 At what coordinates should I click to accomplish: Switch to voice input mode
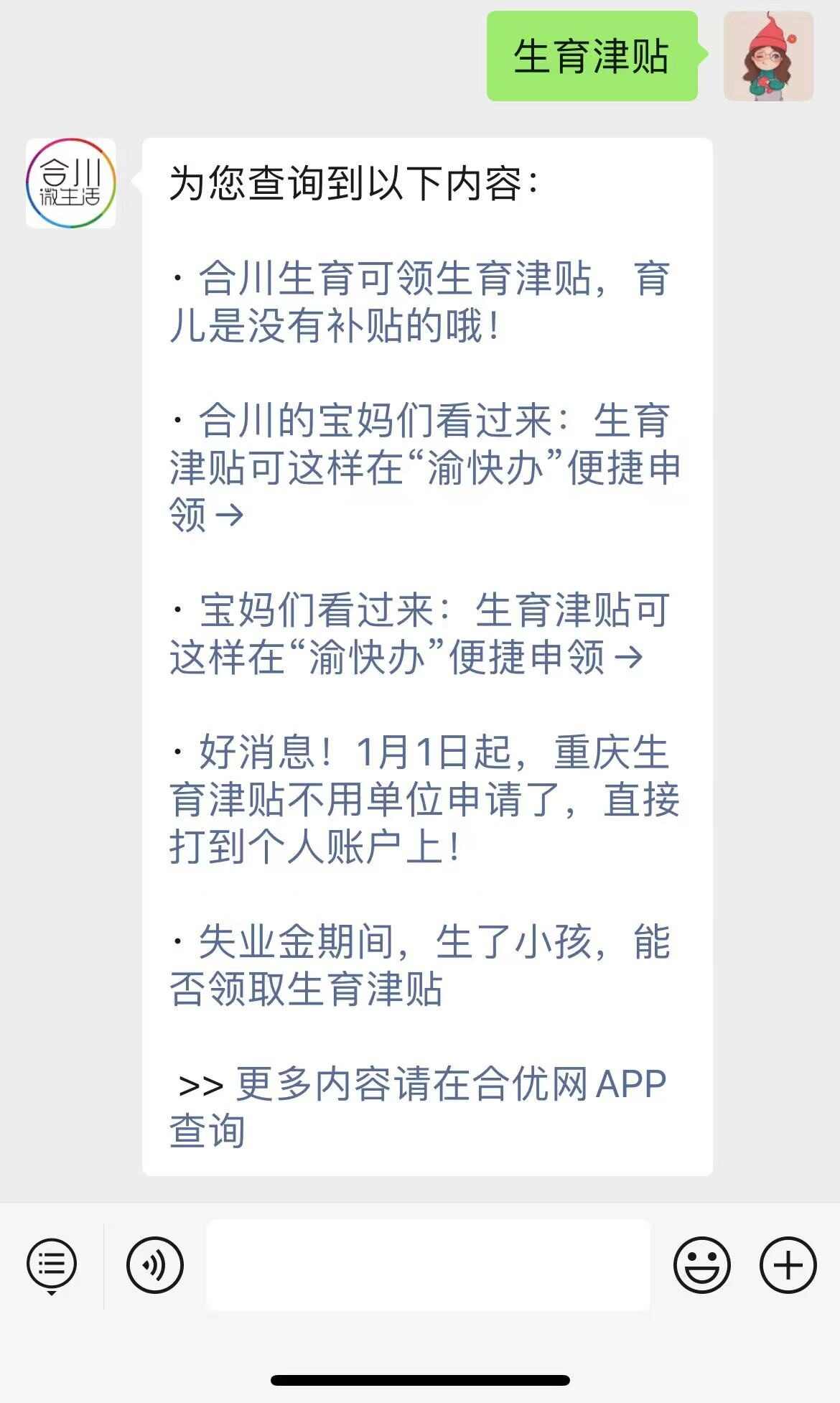pos(154,1265)
